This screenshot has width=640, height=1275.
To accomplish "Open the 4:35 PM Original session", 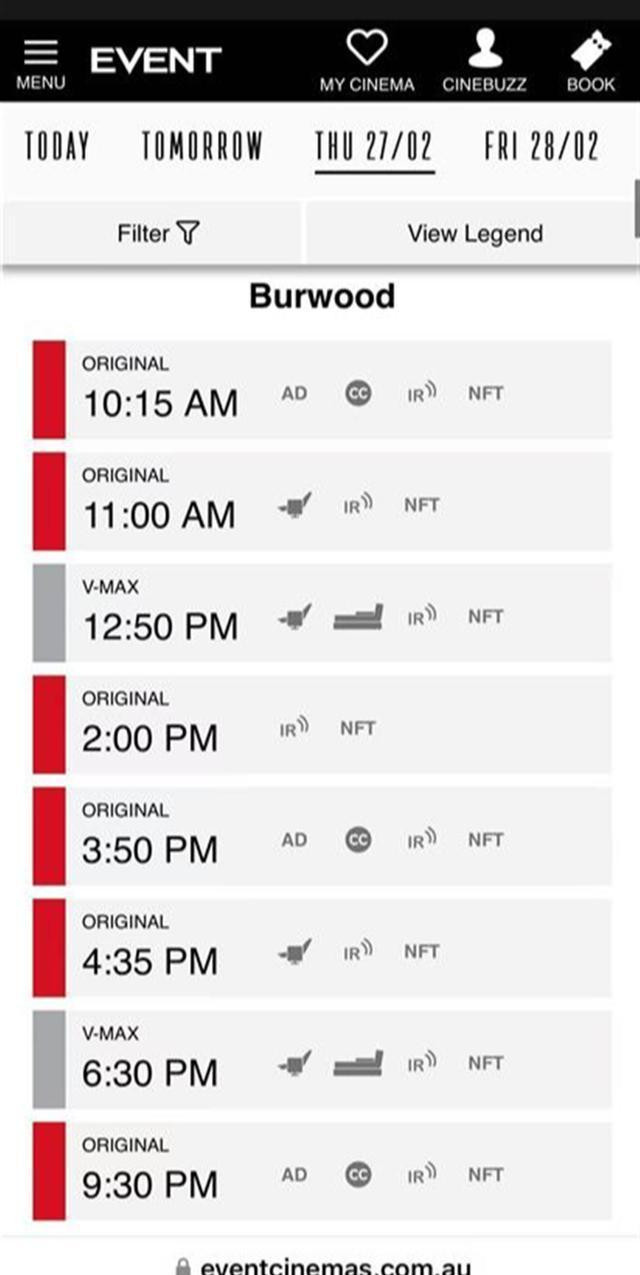I will [x=150, y=949].
